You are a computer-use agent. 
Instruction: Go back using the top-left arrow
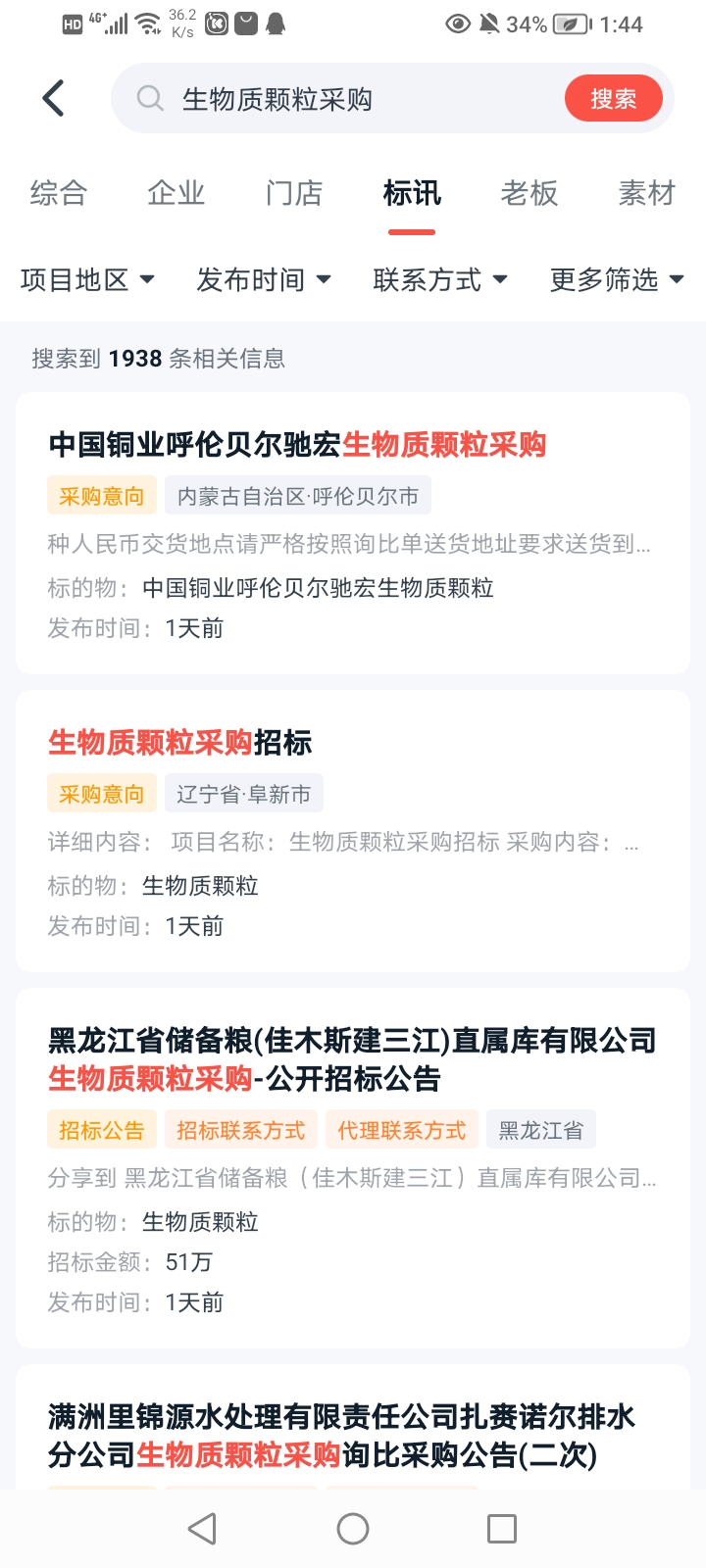coord(54,98)
